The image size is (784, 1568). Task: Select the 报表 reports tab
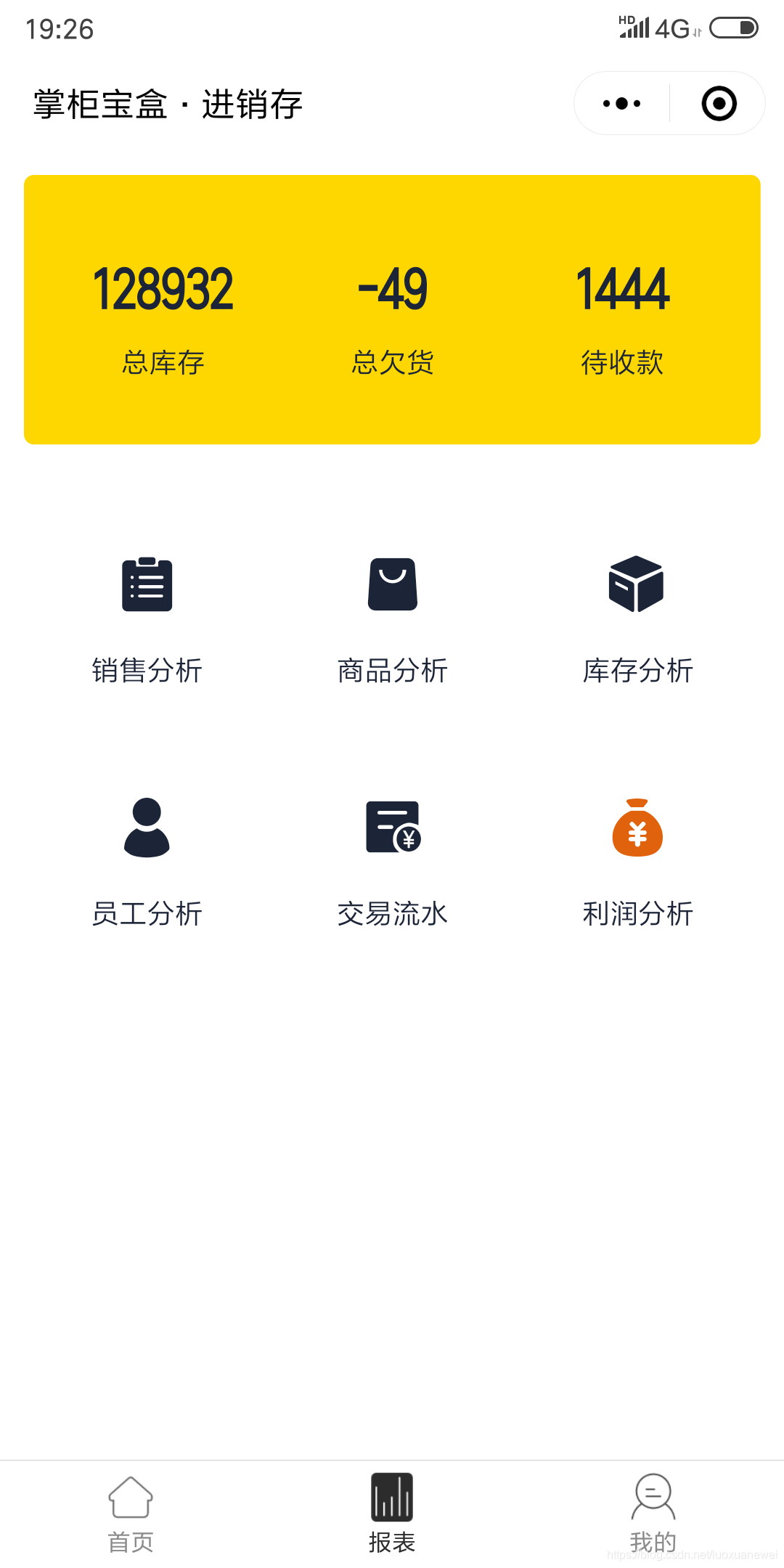[392, 1514]
